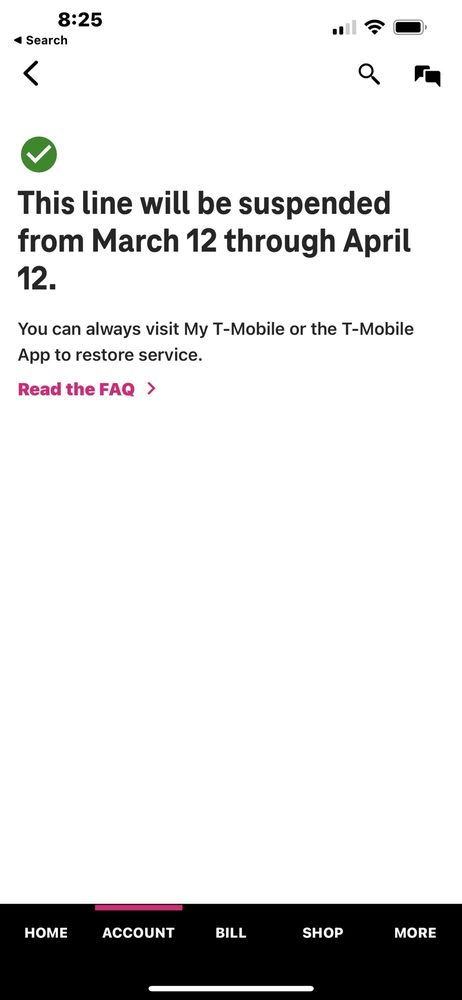
Task: Open the Read the FAQ link
Action: coord(87,389)
